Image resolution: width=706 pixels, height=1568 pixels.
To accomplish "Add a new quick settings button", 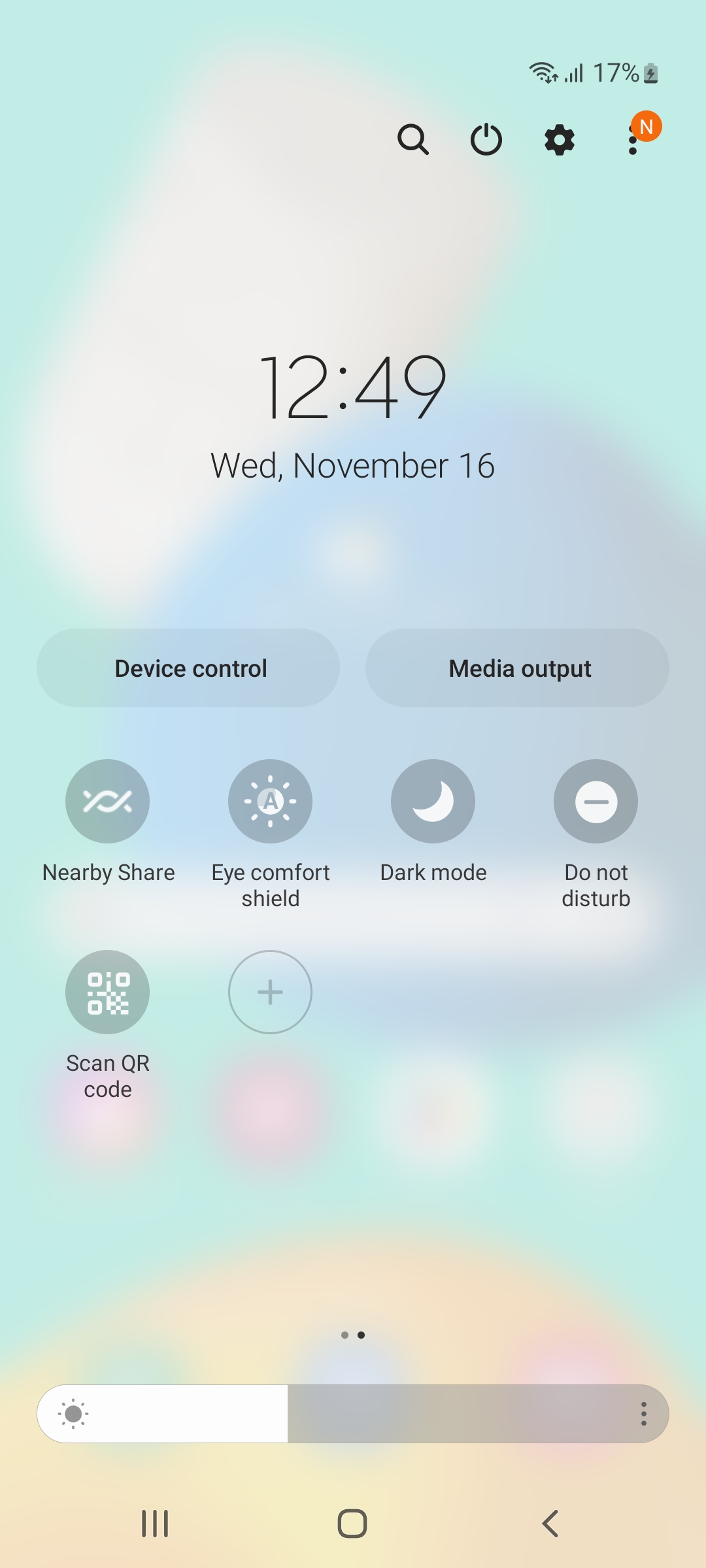I will (270, 992).
